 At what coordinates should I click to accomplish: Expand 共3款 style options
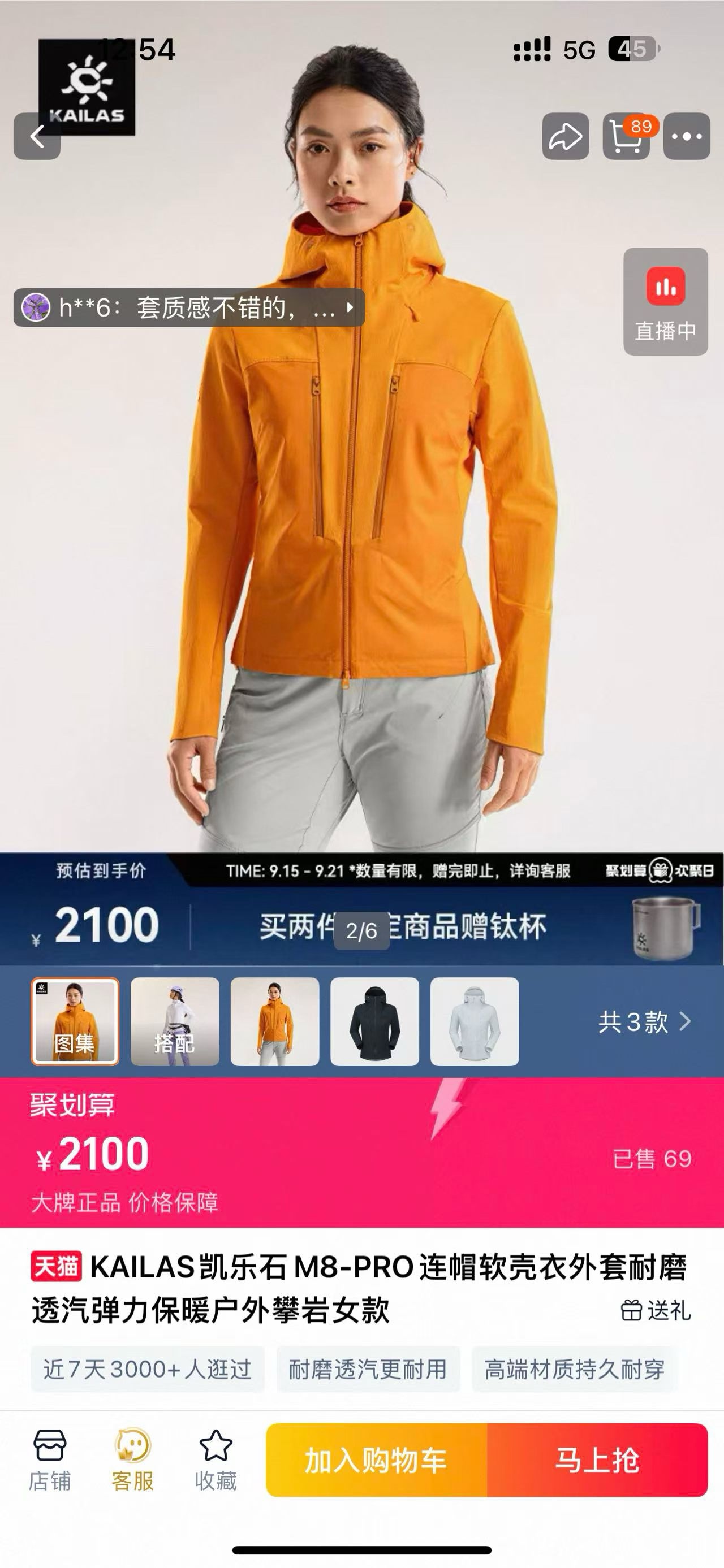tap(644, 1022)
